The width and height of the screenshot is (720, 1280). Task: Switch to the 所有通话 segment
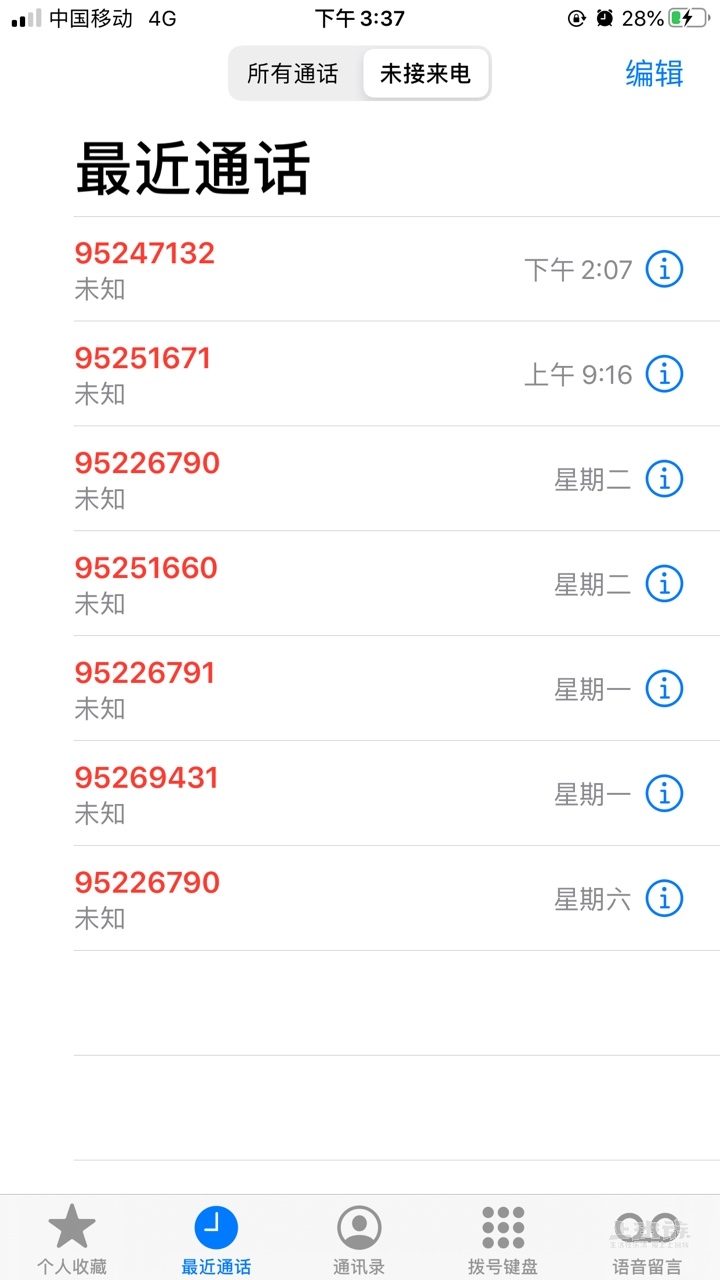click(293, 74)
